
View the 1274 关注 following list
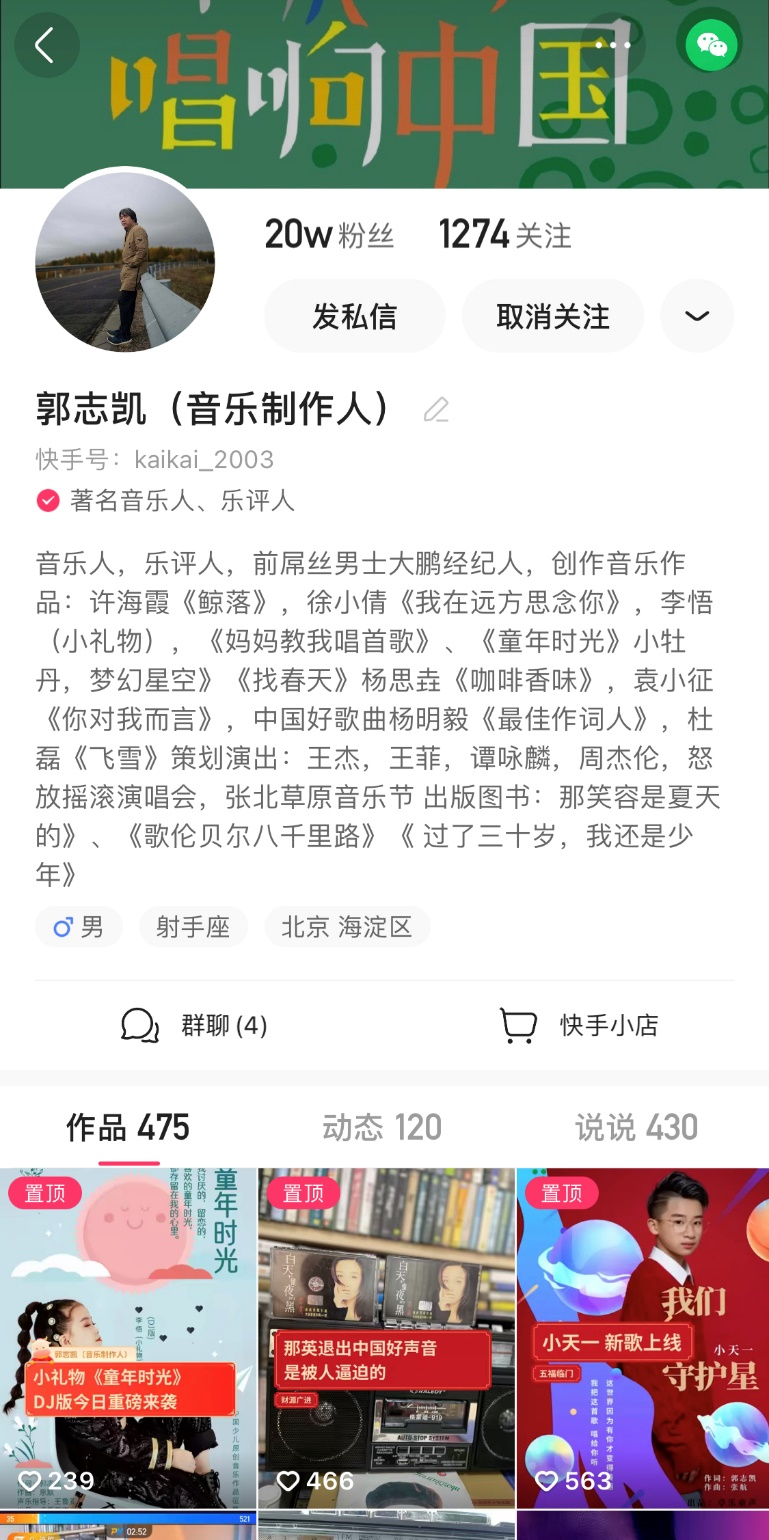click(505, 235)
